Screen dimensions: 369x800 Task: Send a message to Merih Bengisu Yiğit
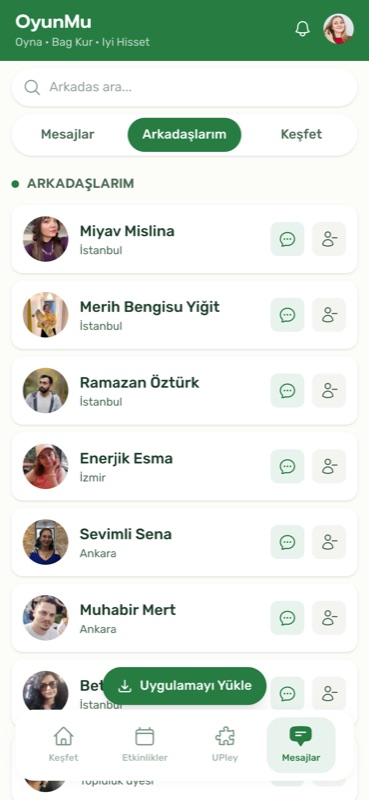pos(287,315)
